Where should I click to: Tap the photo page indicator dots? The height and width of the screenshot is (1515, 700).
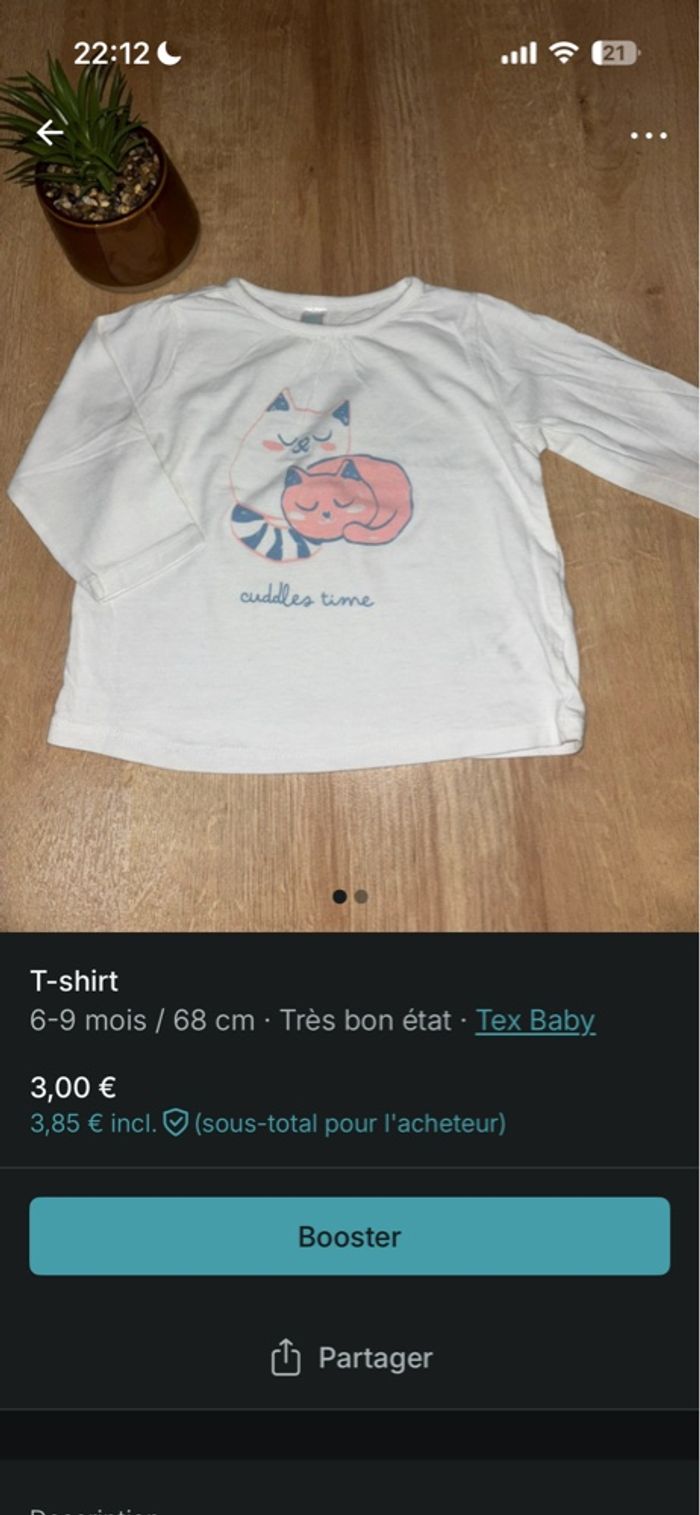350,897
